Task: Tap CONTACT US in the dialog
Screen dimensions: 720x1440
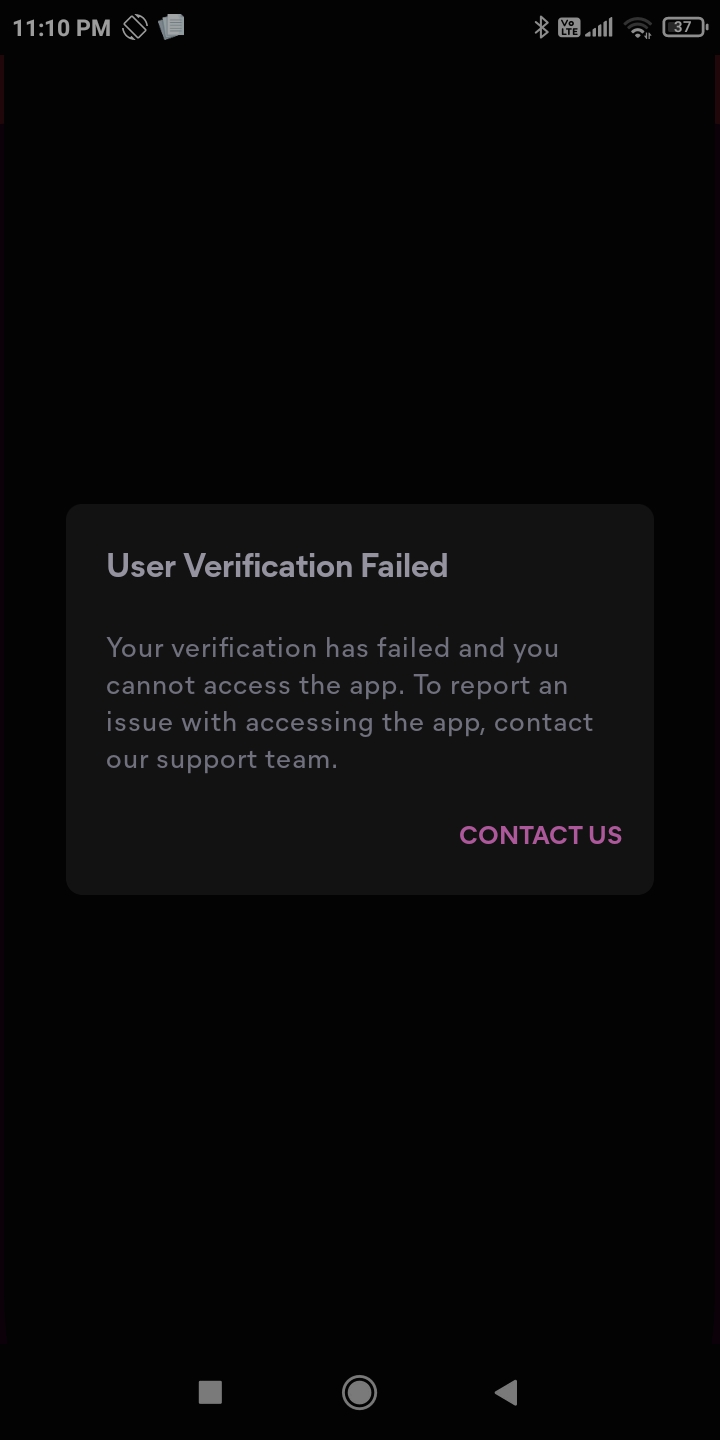Action: click(540, 835)
